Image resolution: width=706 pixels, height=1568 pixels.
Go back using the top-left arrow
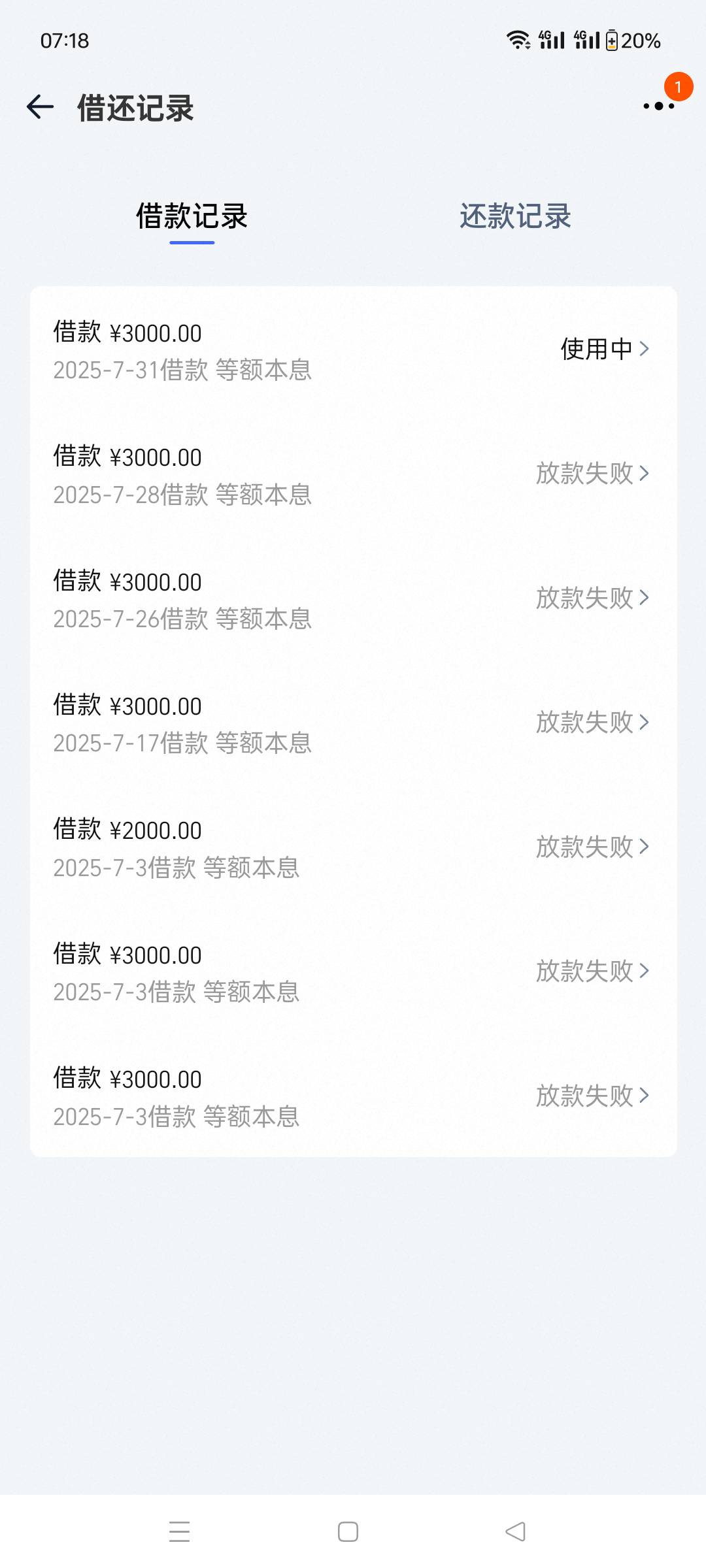click(40, 107)
